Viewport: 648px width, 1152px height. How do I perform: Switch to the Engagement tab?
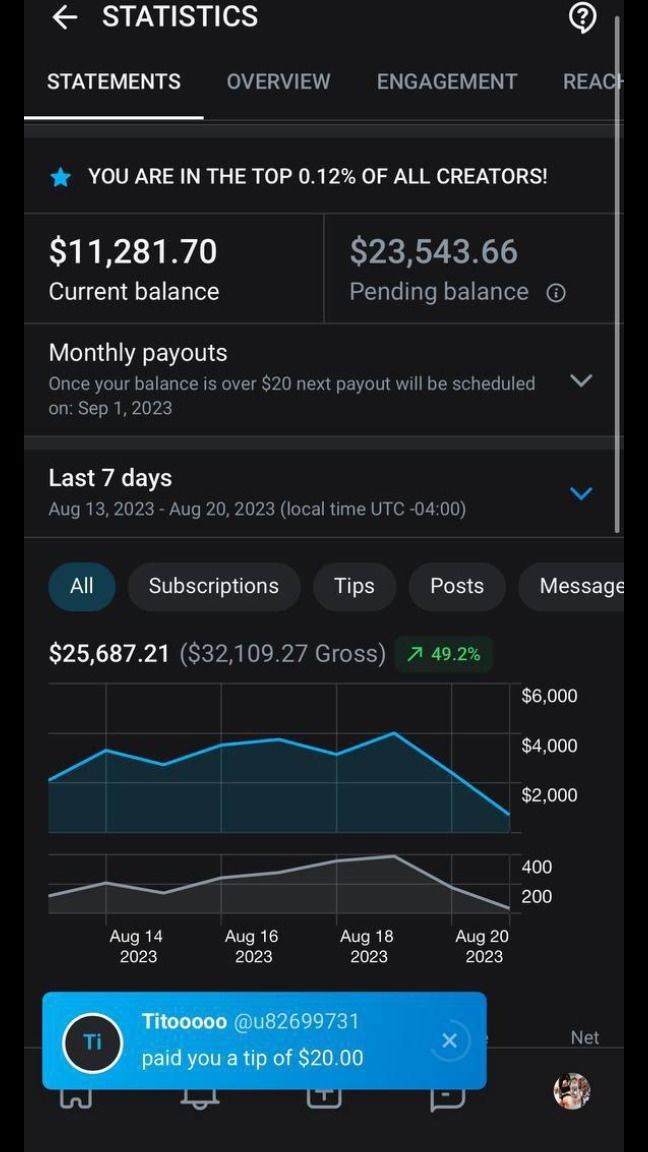click(x=447, y=82)
